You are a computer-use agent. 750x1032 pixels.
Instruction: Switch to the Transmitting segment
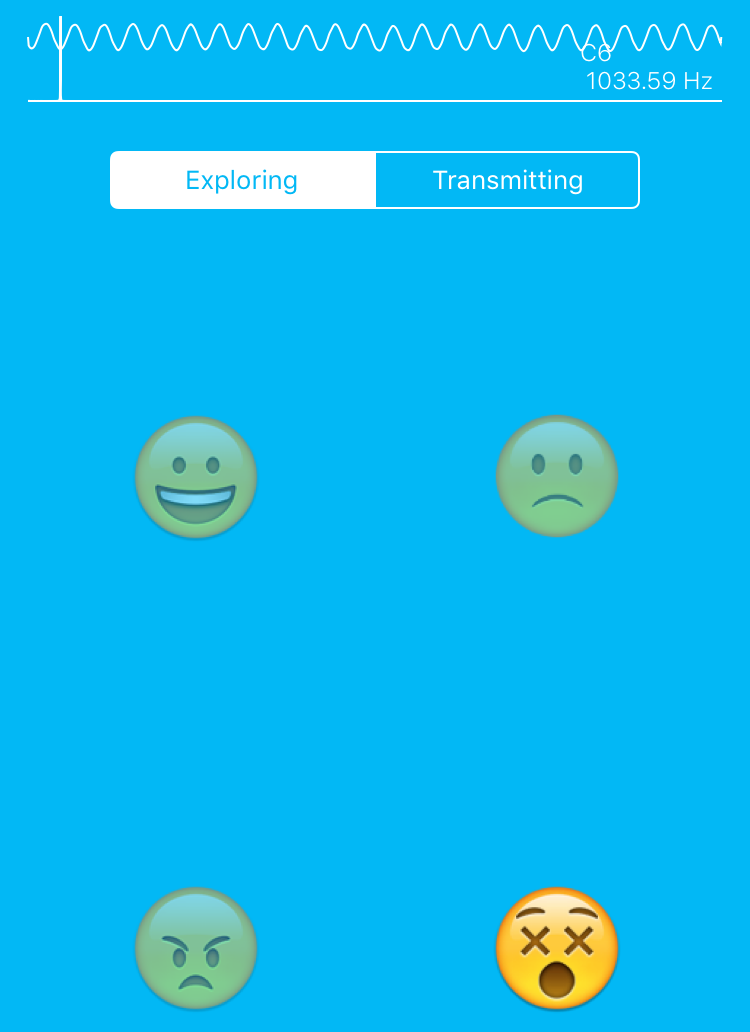(x=507, y=180)
